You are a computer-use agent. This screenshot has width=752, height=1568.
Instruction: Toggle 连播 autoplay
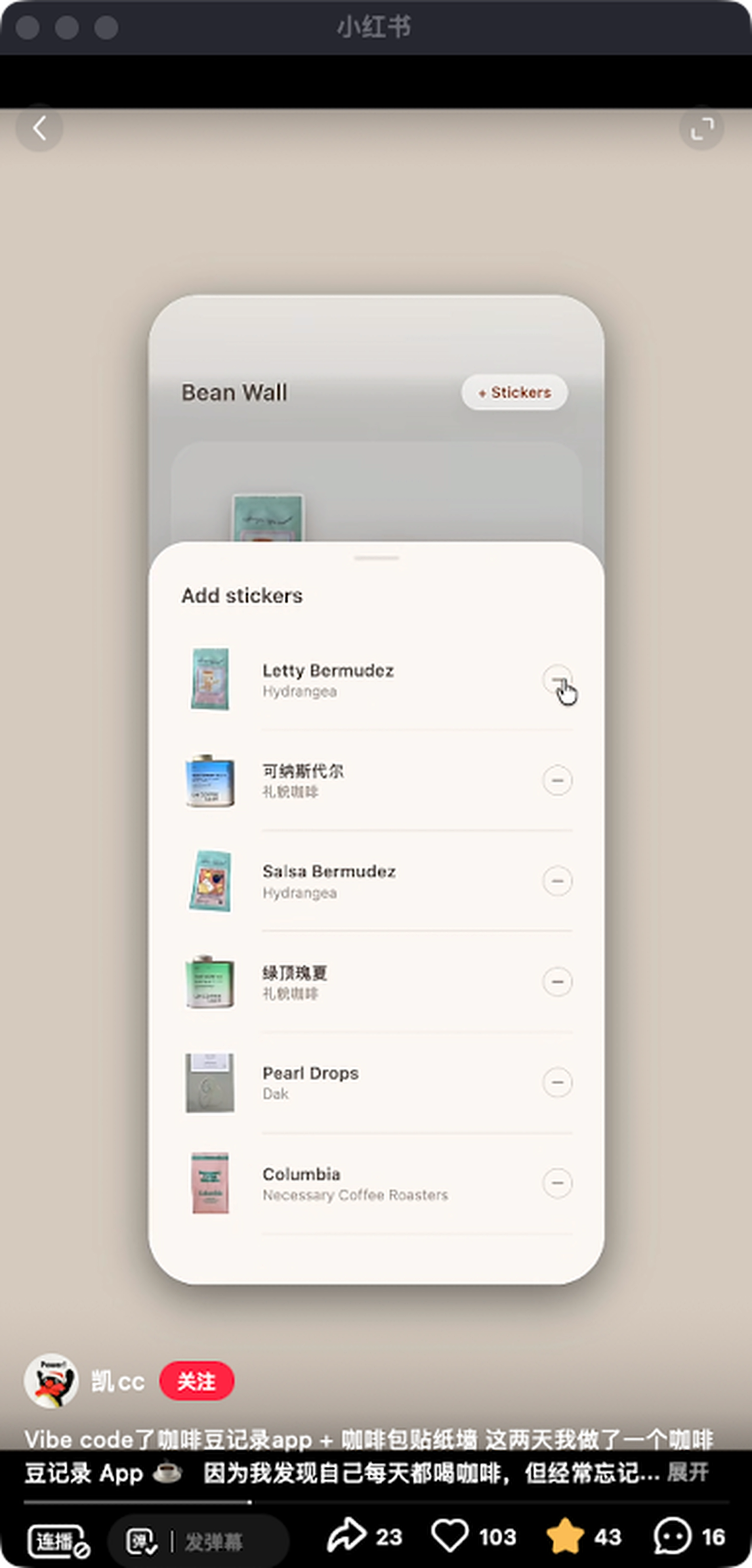pos(58,1540)
